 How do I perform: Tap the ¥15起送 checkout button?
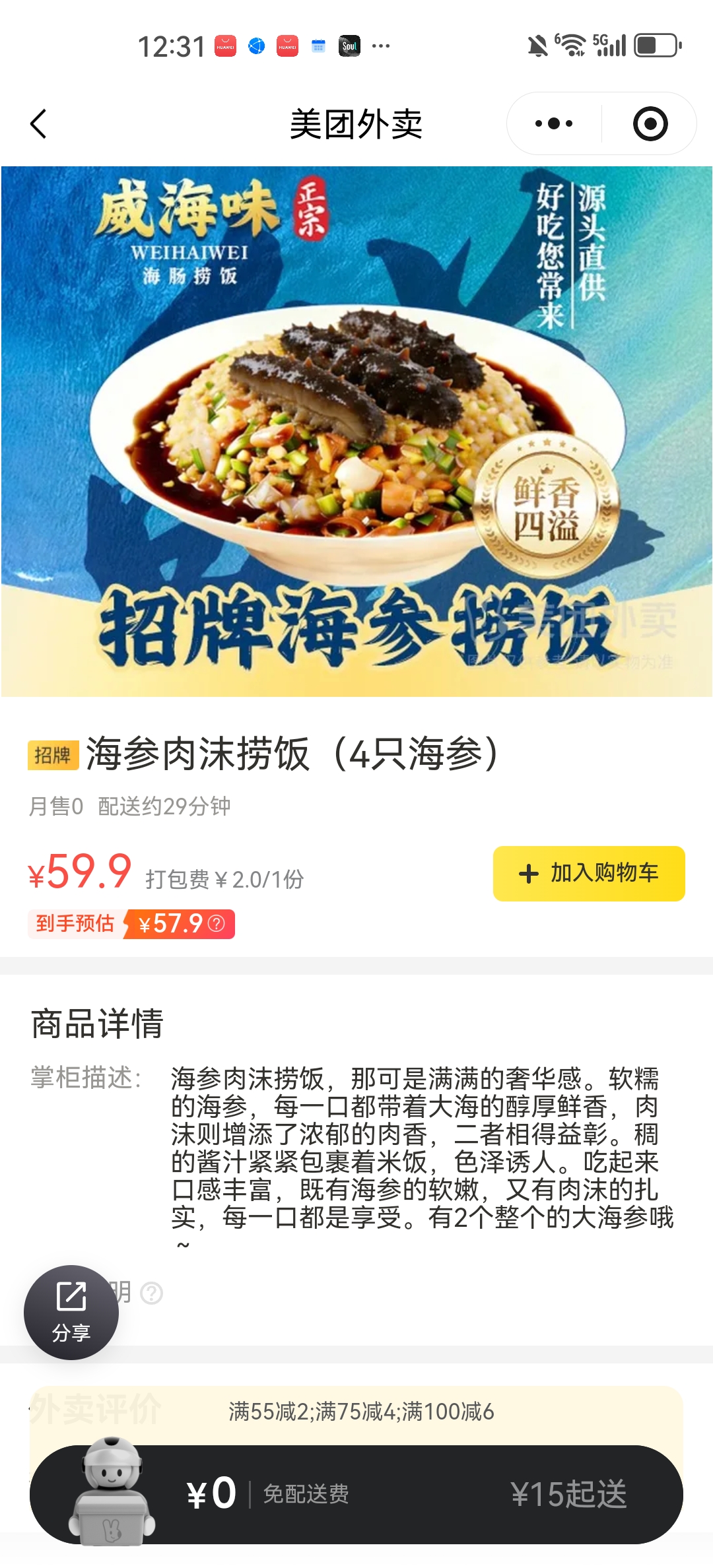point(568,1494)
